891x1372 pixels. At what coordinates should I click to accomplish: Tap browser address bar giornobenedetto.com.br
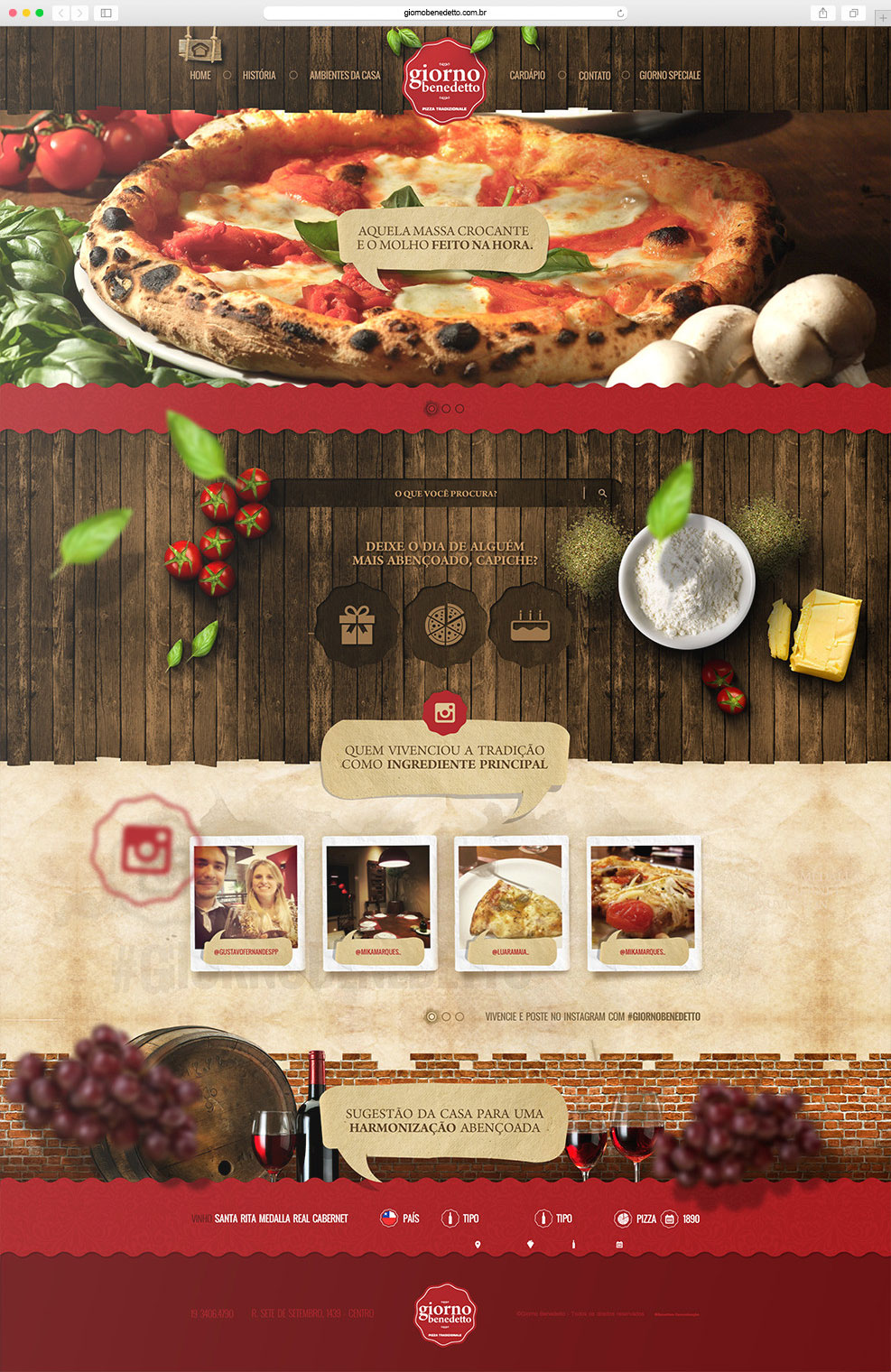tap(445, 13)
